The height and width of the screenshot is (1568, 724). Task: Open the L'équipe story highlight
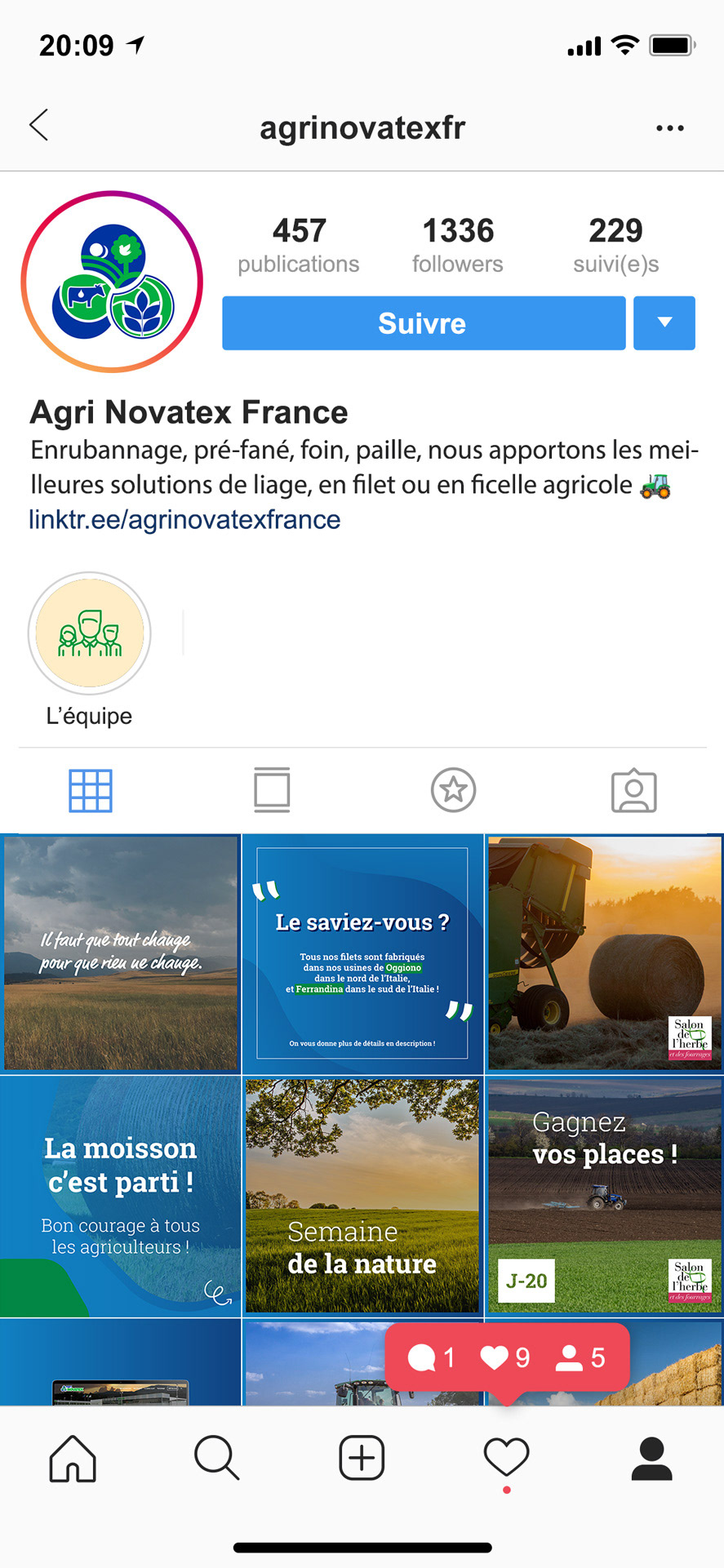tap(90, 633)
